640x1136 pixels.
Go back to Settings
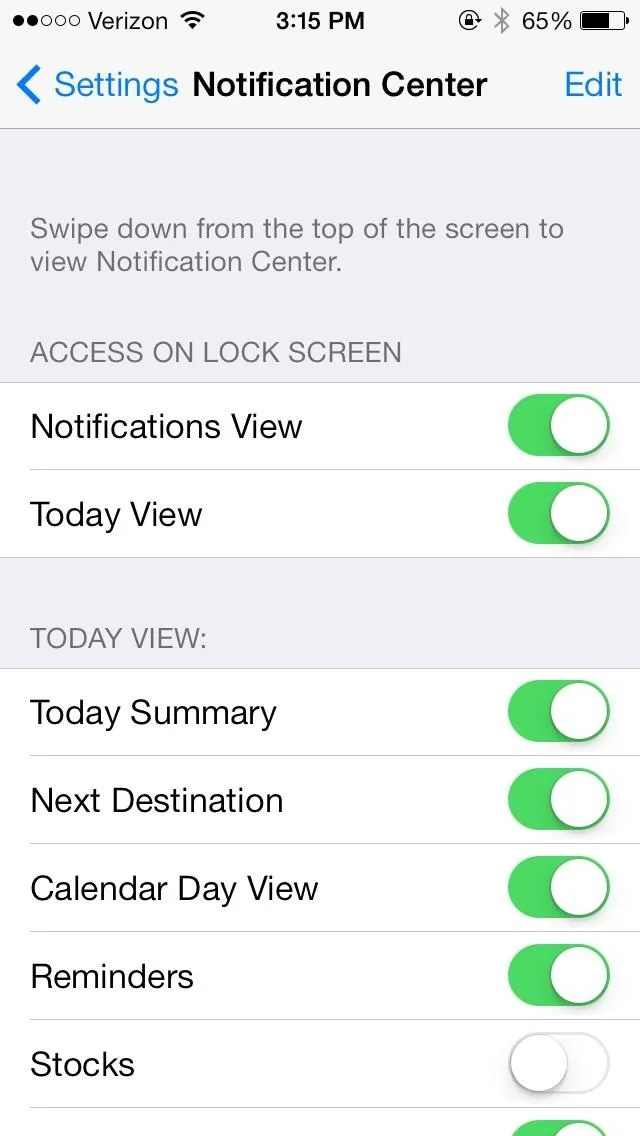click(x=97, y=85)
